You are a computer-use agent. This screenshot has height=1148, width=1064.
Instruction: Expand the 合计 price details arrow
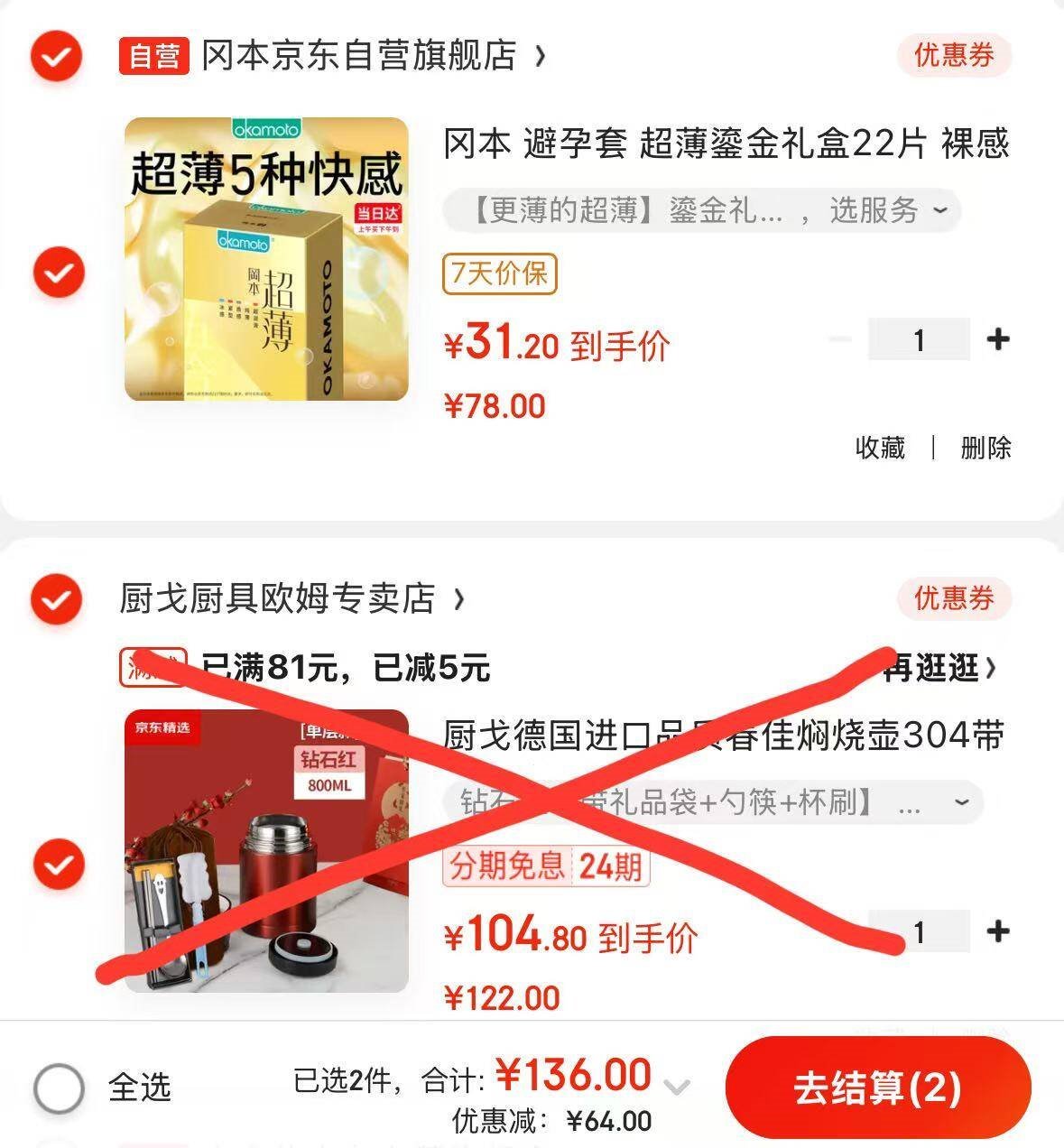(x=677, y=1086)
